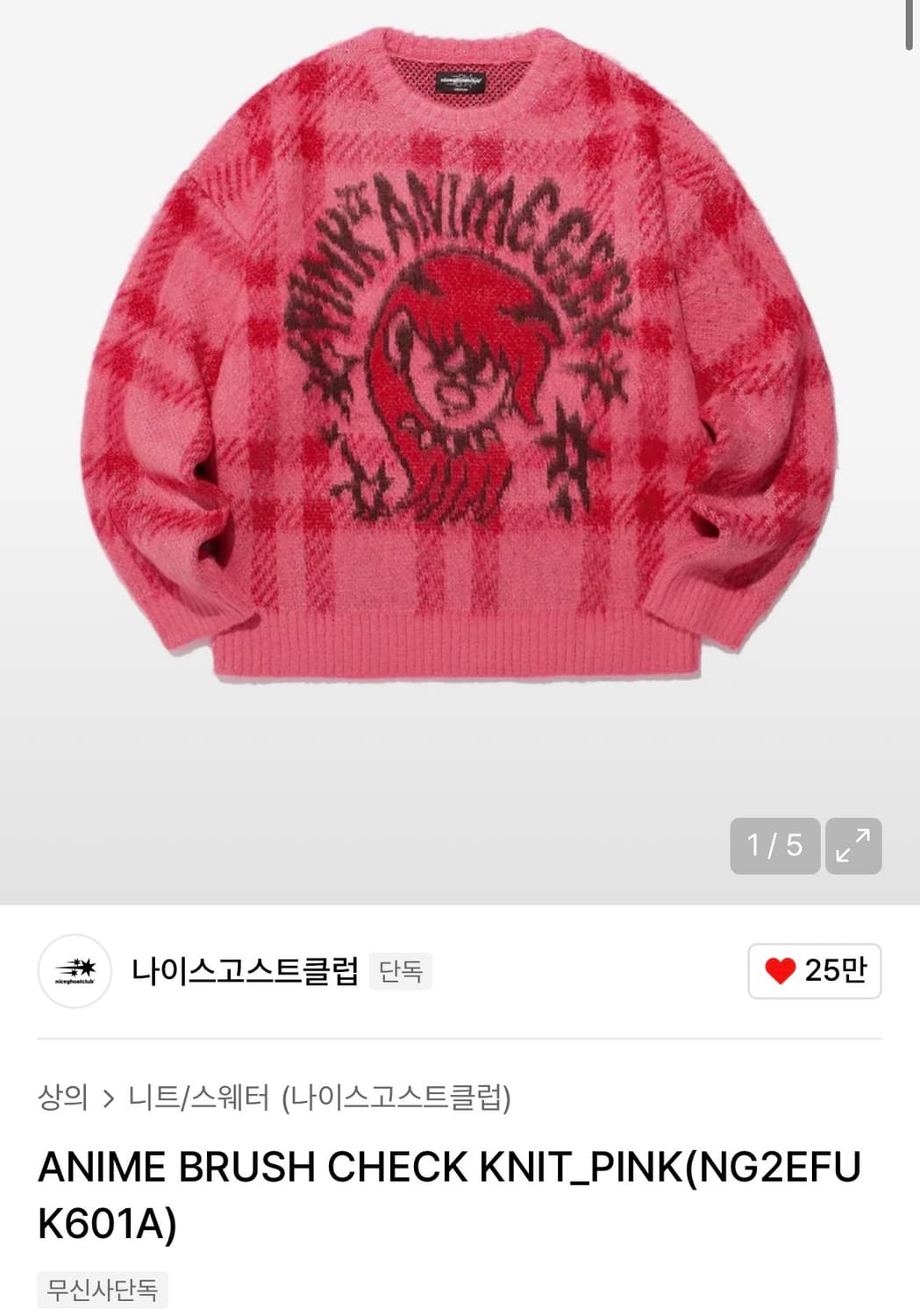Open the 1/5 image counter to browse photos
Image resolution: width=920 pixels, height=1316 pixels.
775,845
